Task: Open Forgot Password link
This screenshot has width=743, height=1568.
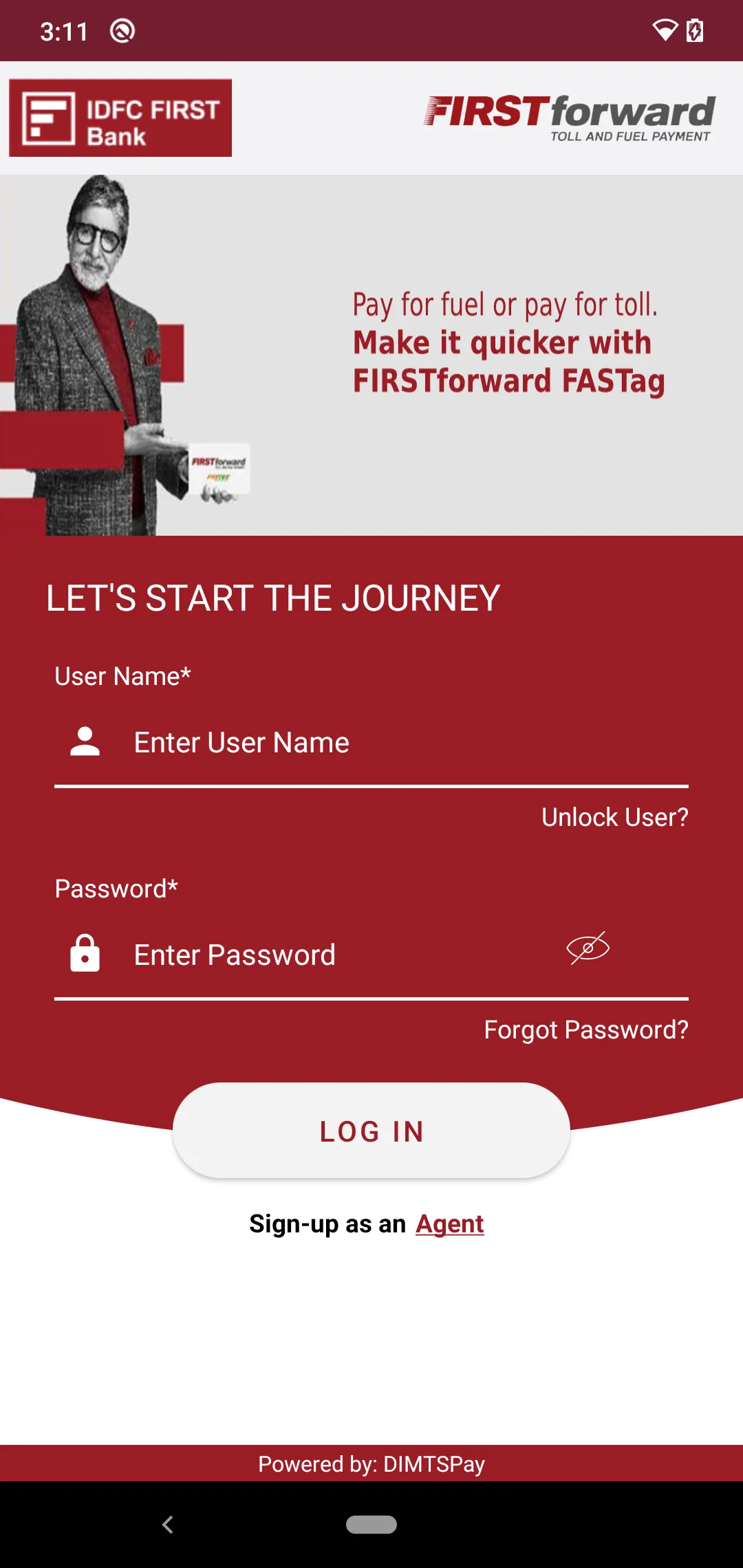Action: tap(585, 1030)
